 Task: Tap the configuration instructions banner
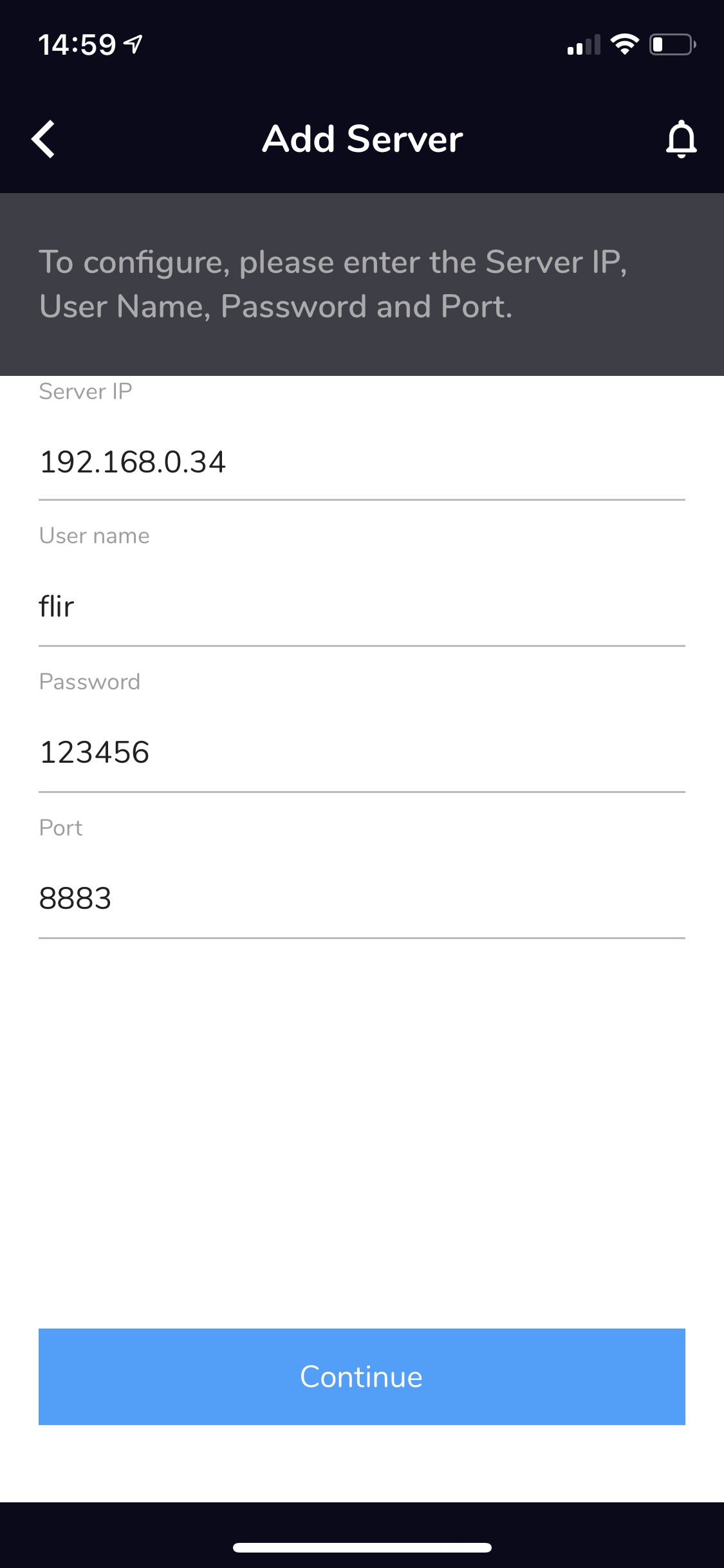[362, 283]
